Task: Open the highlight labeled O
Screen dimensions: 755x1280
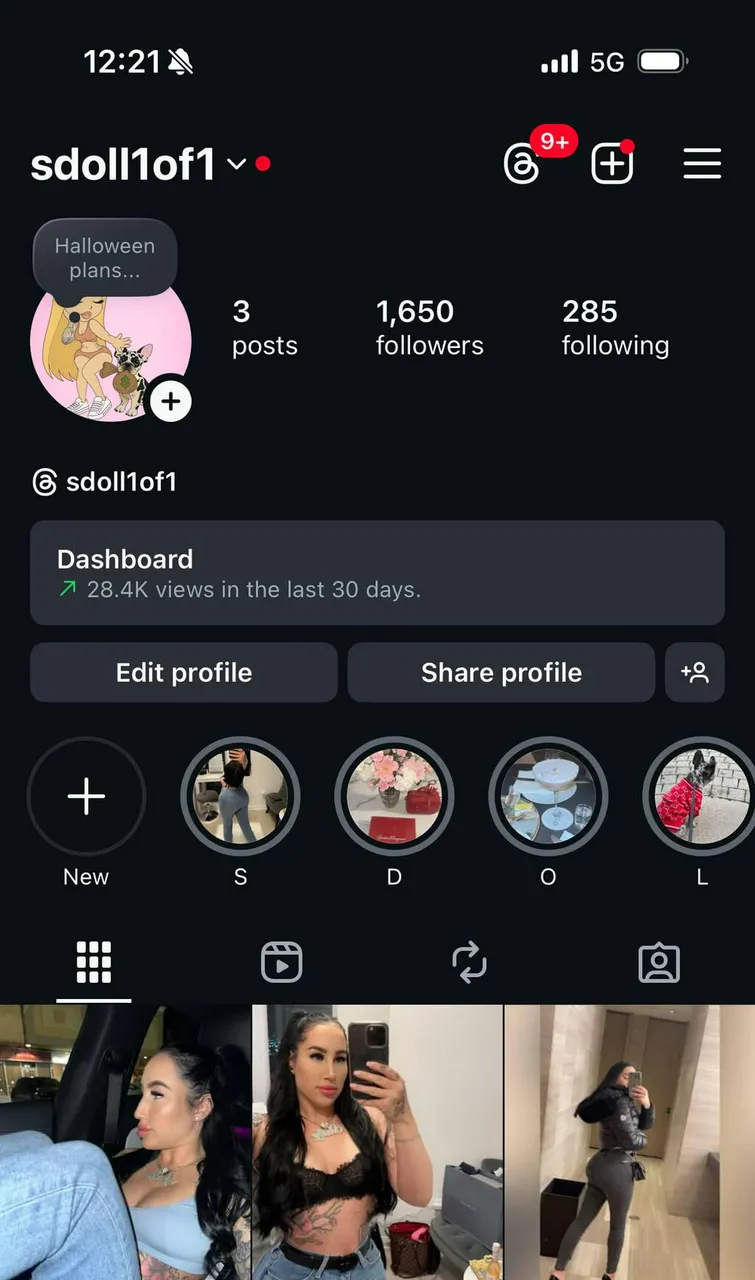Action: 548,797
